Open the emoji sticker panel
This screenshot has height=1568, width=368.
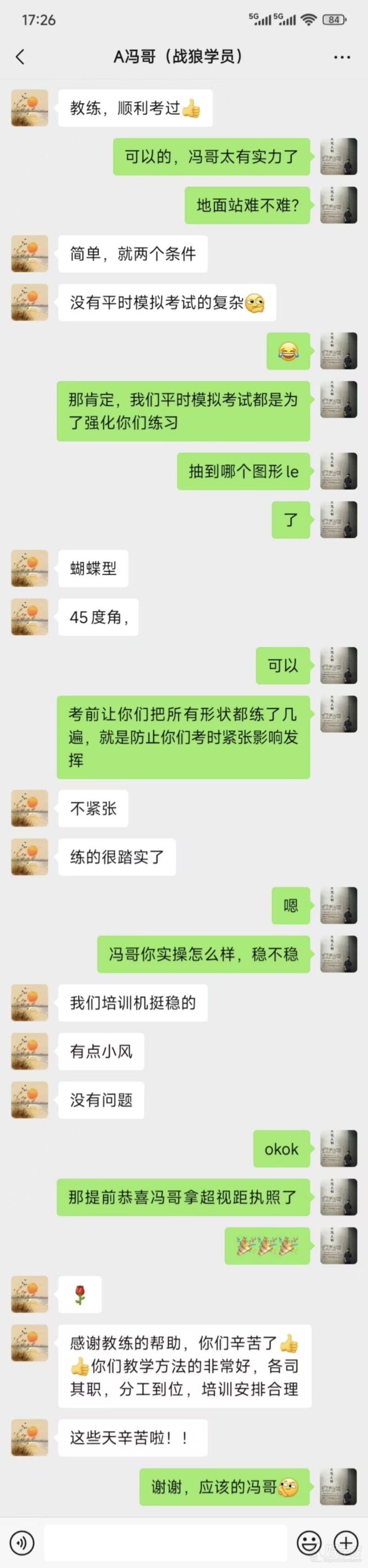[309, 1542]
